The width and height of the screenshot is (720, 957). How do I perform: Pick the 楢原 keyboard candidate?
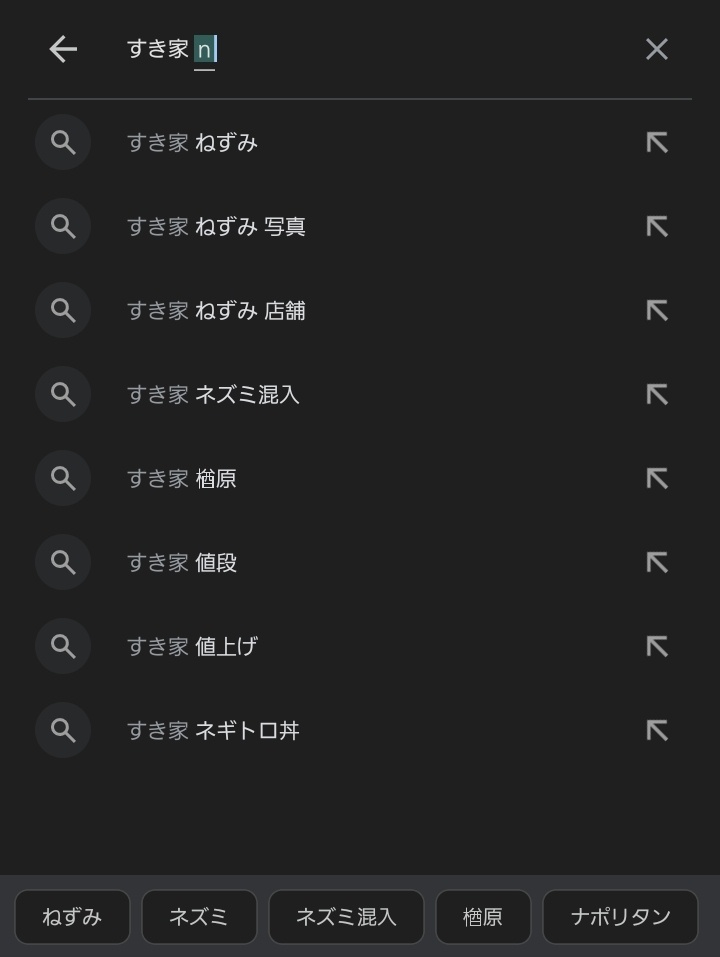[x=483, y=917]
